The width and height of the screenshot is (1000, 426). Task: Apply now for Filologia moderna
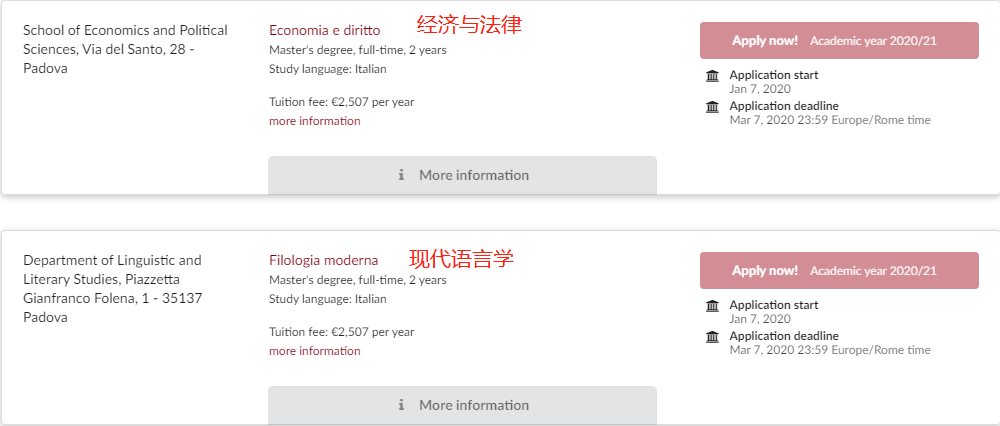pyautogui.click(x=838, y=271)
